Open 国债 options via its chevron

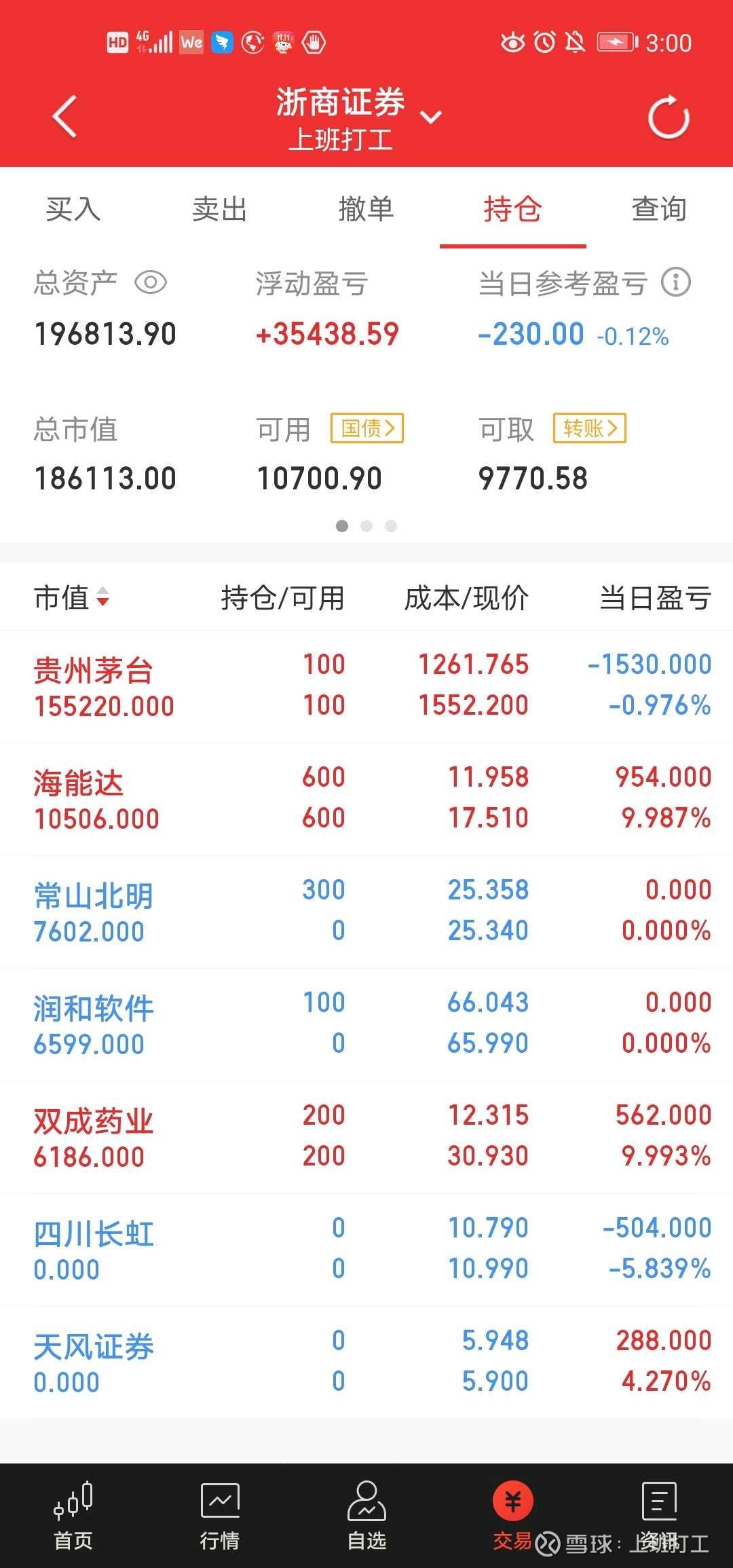point(366,429)
